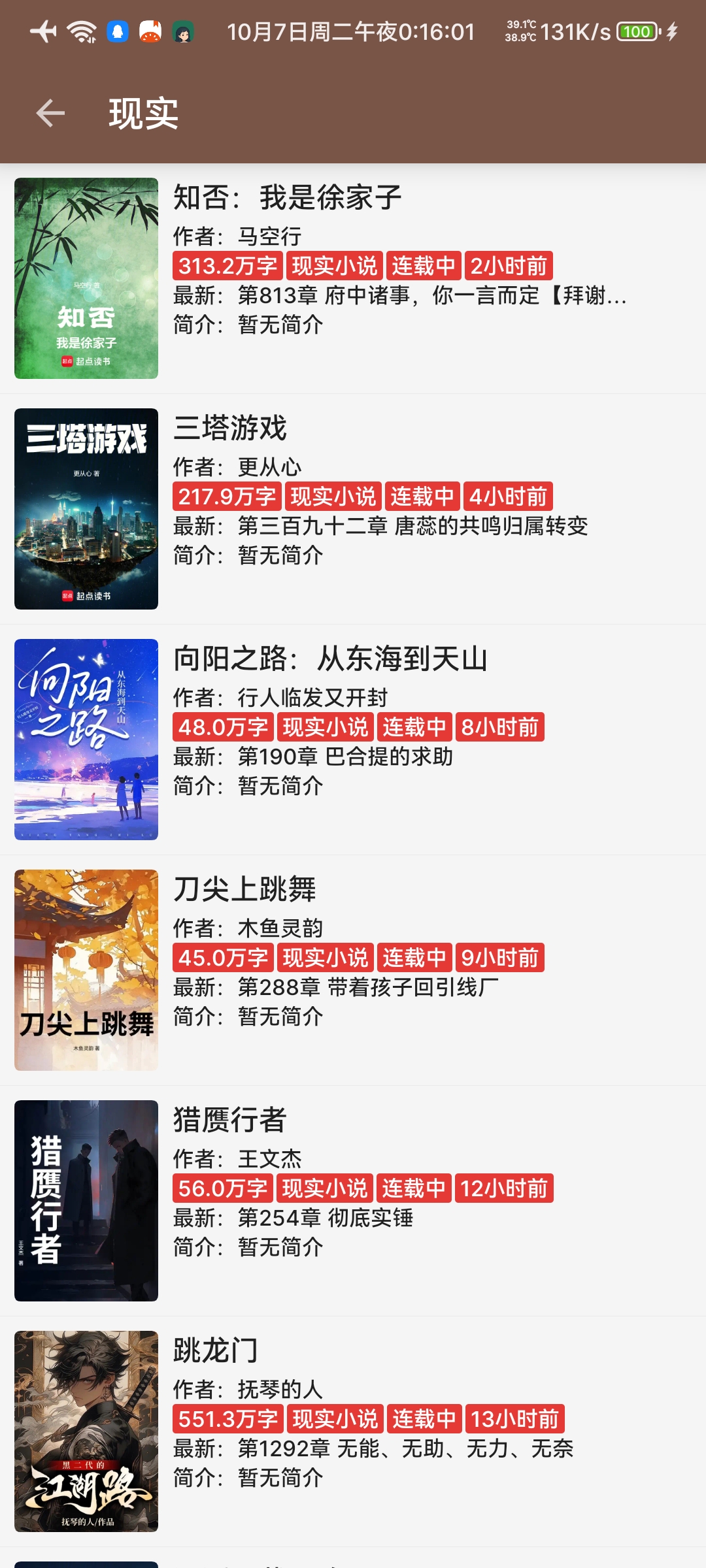This screenshot has height=1568, width=706.
Task: Go back from the 现实 category page
Action: [x=50, y=114]
